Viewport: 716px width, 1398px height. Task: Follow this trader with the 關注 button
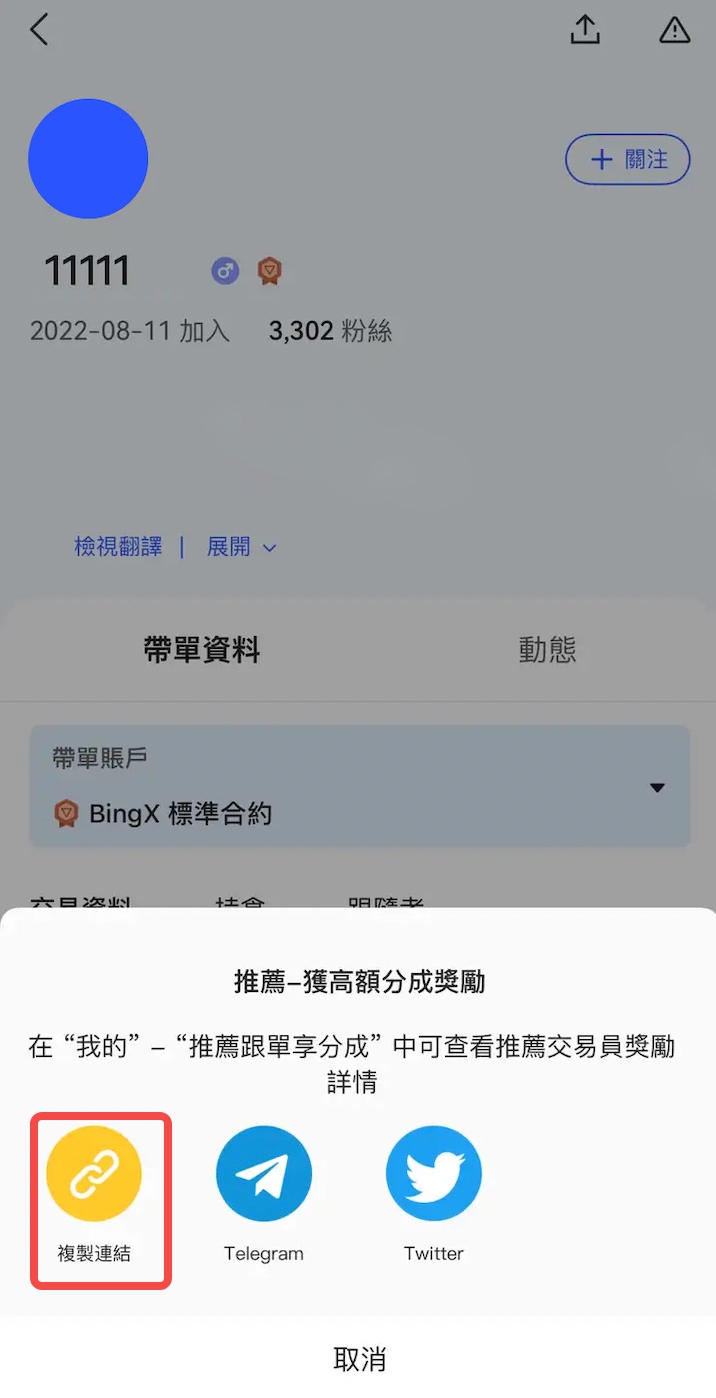click(627, 160)
